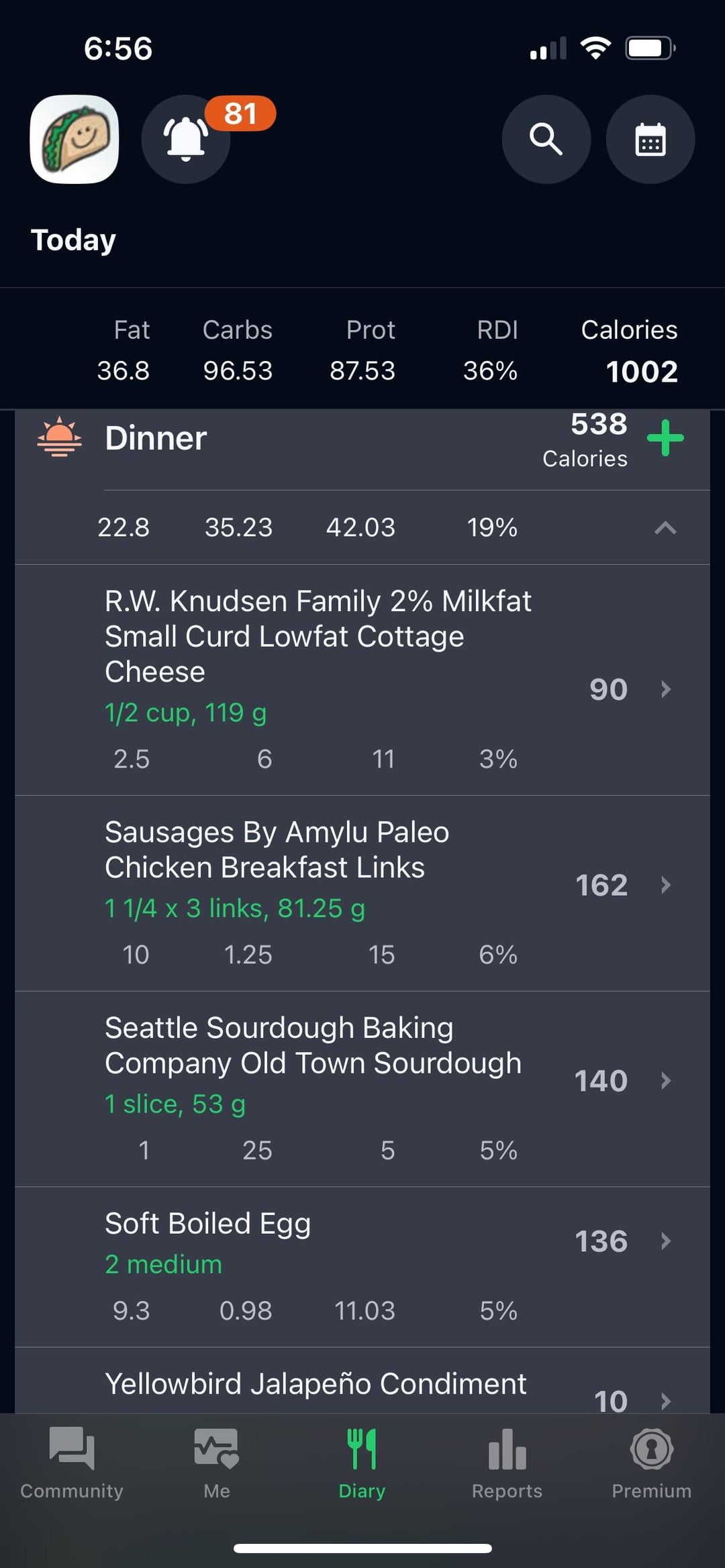This screenshot has height=1568, width=725.
Task: Select the Diary tab
Action: point(362,1463)
